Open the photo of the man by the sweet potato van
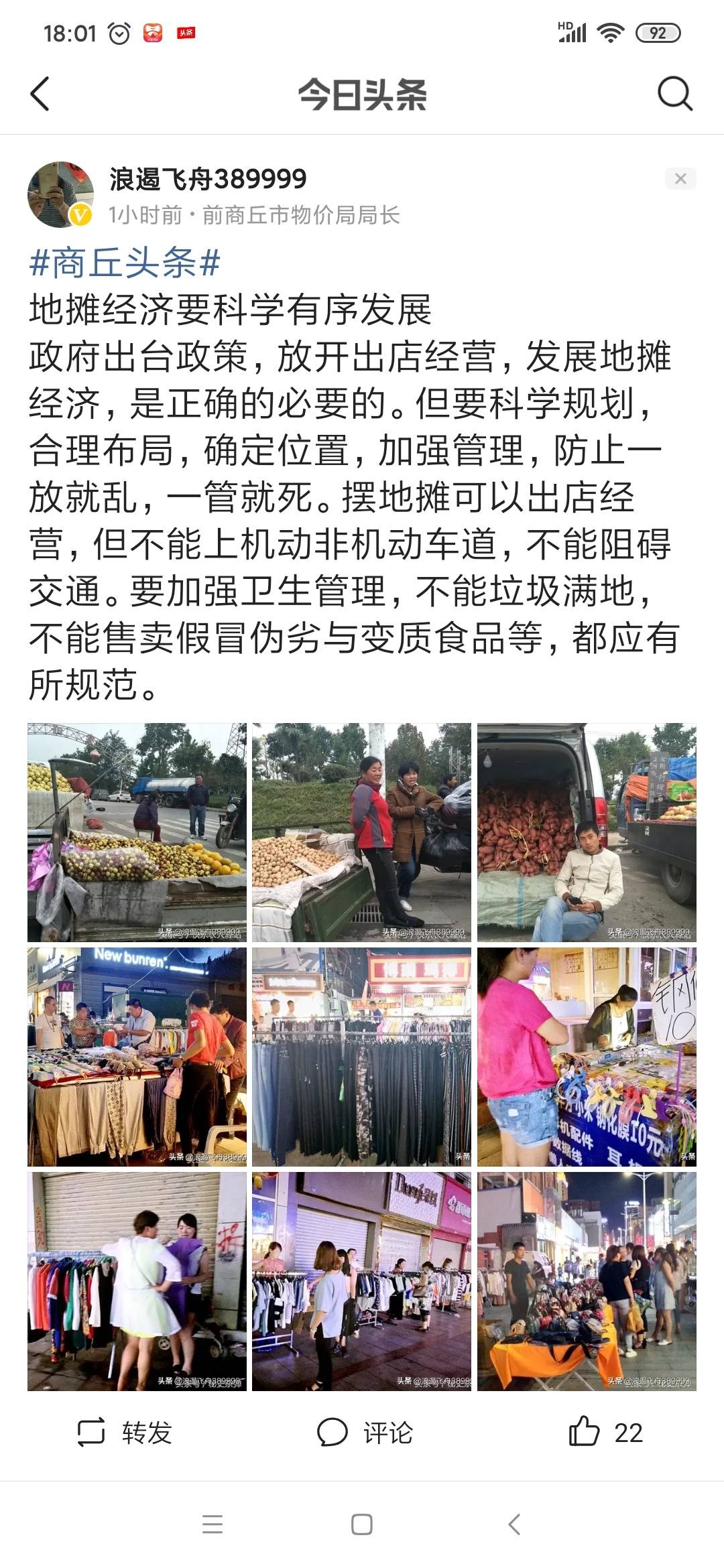Screen dimensions: 724x1568 (587, 832)
